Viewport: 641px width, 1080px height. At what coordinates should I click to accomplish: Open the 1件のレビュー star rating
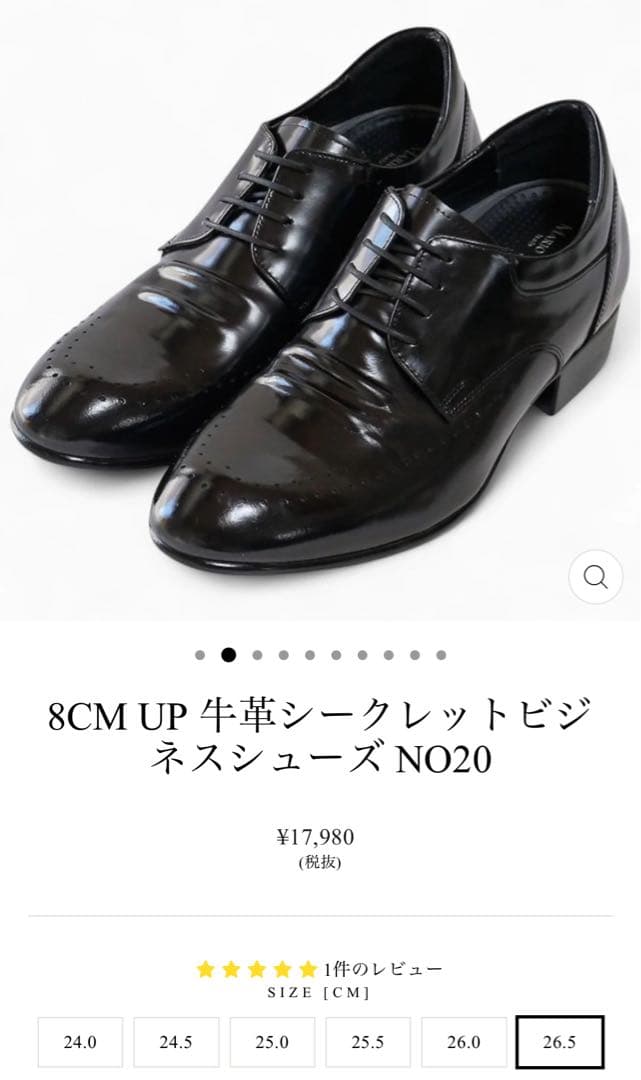tap(319, 969)
